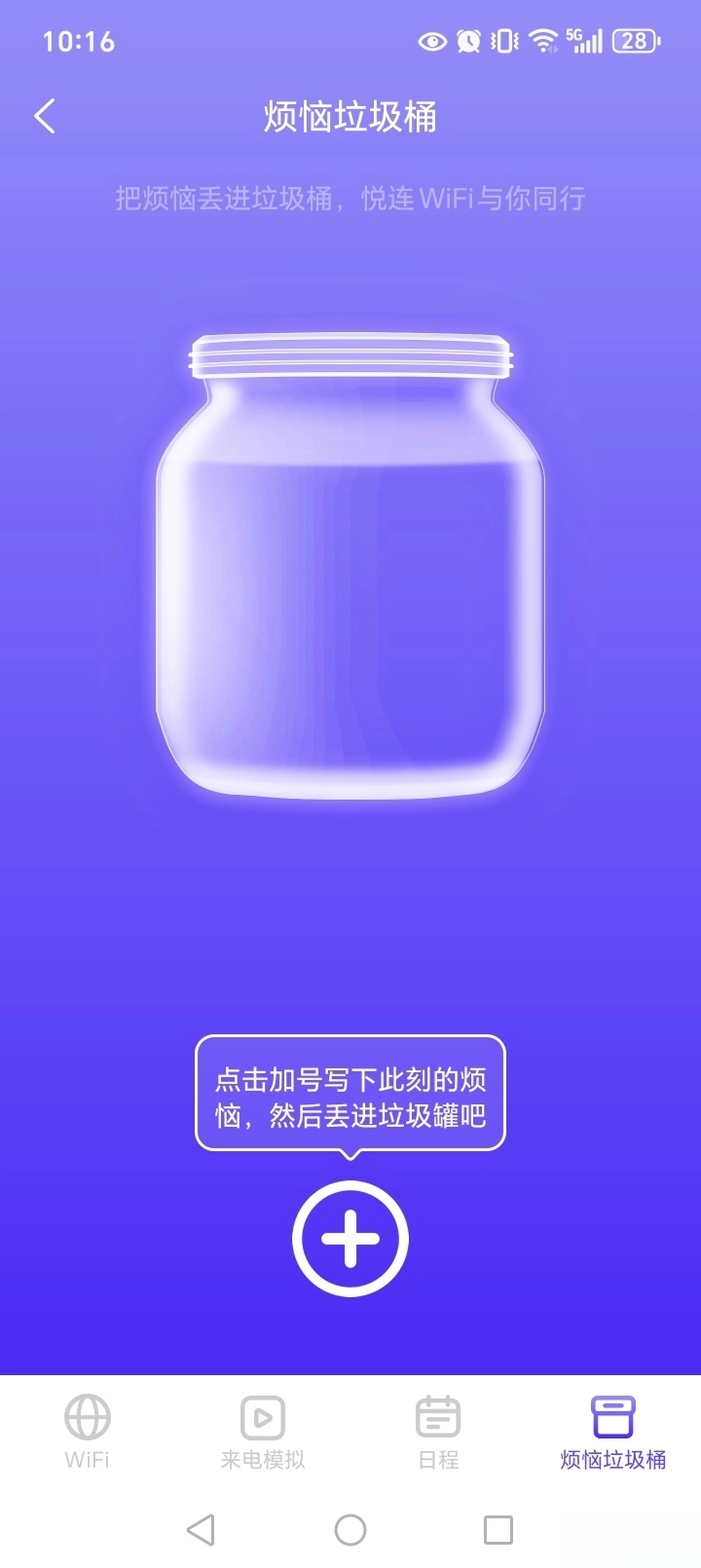Click the back arrow at top left

[43, 115]
